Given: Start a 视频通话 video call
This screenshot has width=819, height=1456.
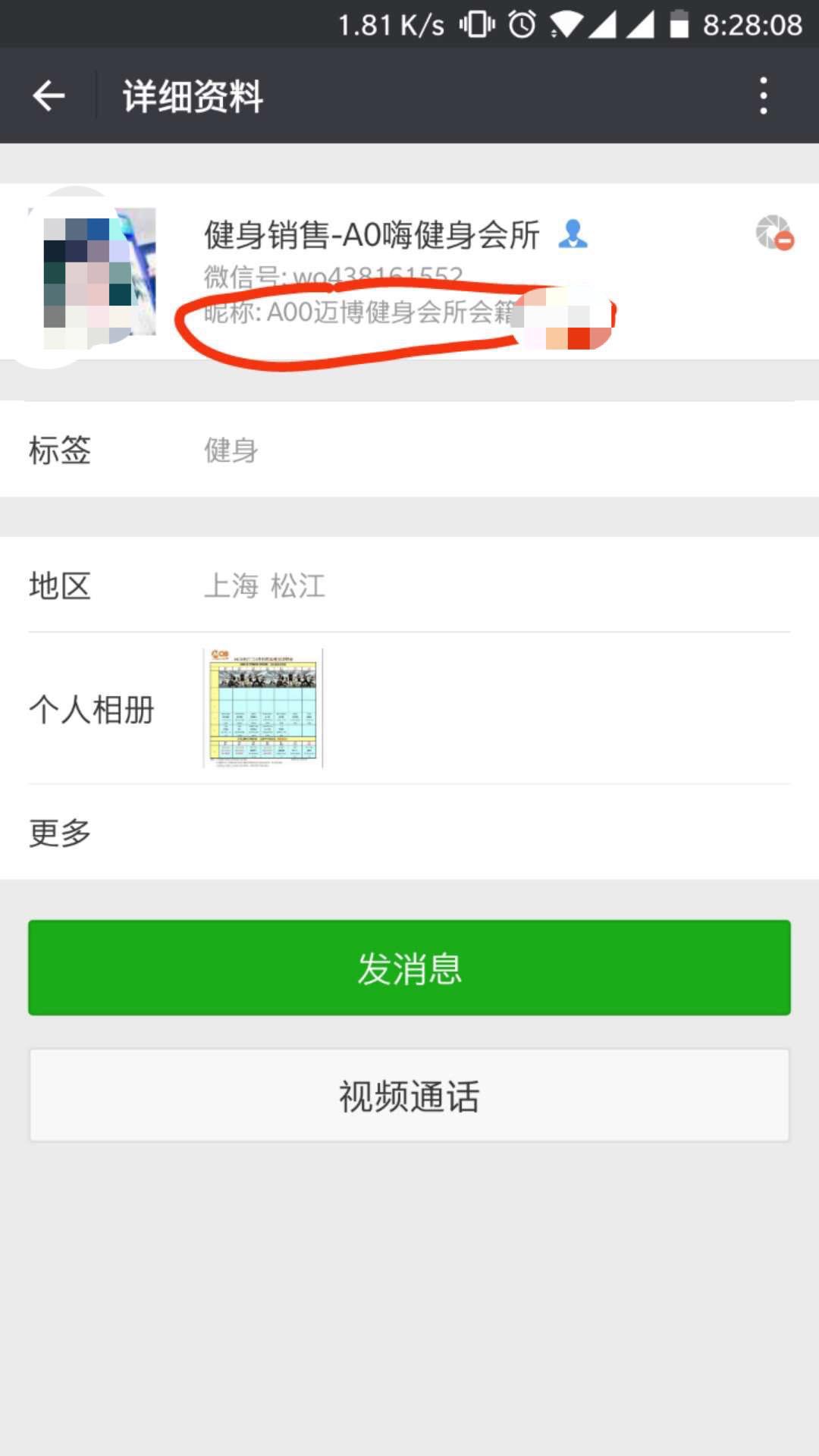Looking at the screenshot, I should click(x=409, y=1096).
